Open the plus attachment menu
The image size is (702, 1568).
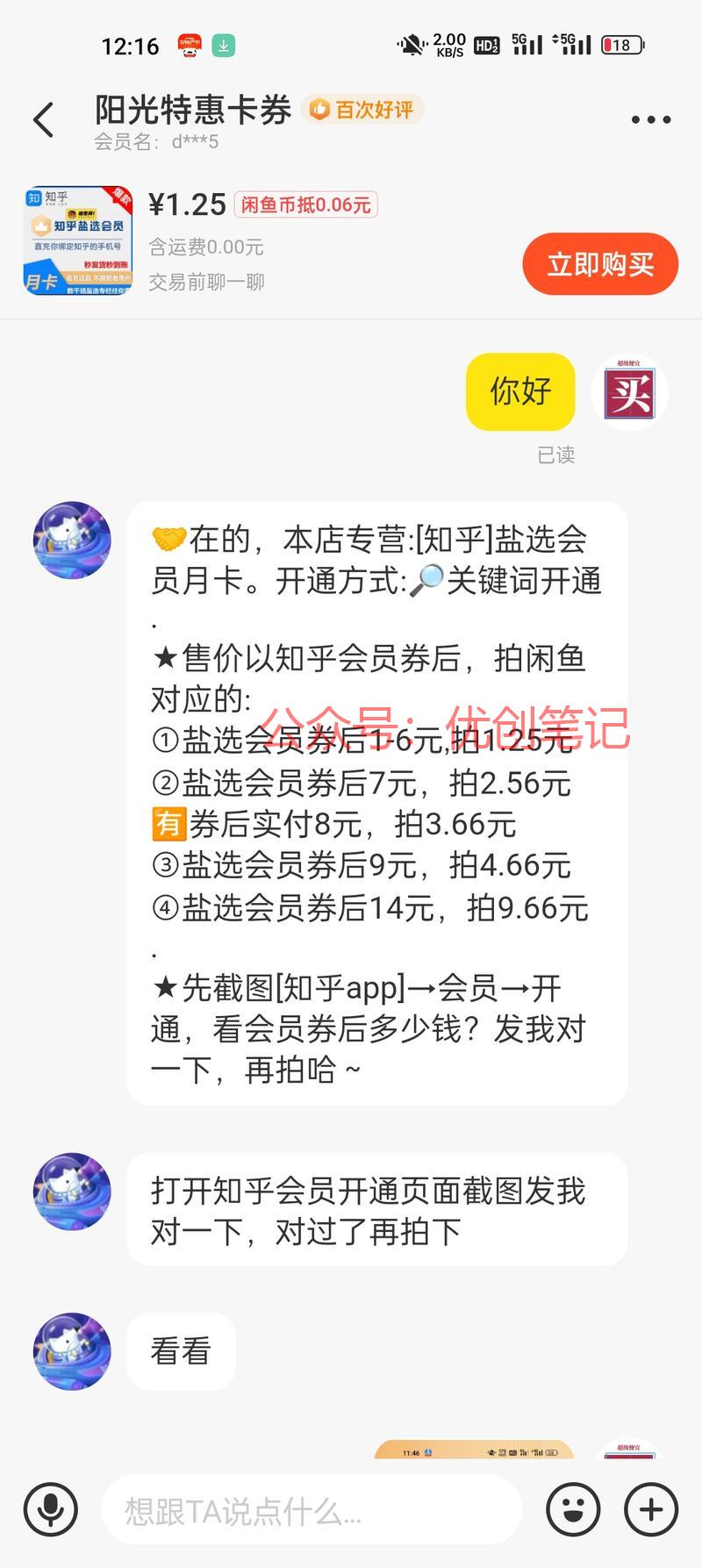pyautogui.click(x=651, y=1509)
